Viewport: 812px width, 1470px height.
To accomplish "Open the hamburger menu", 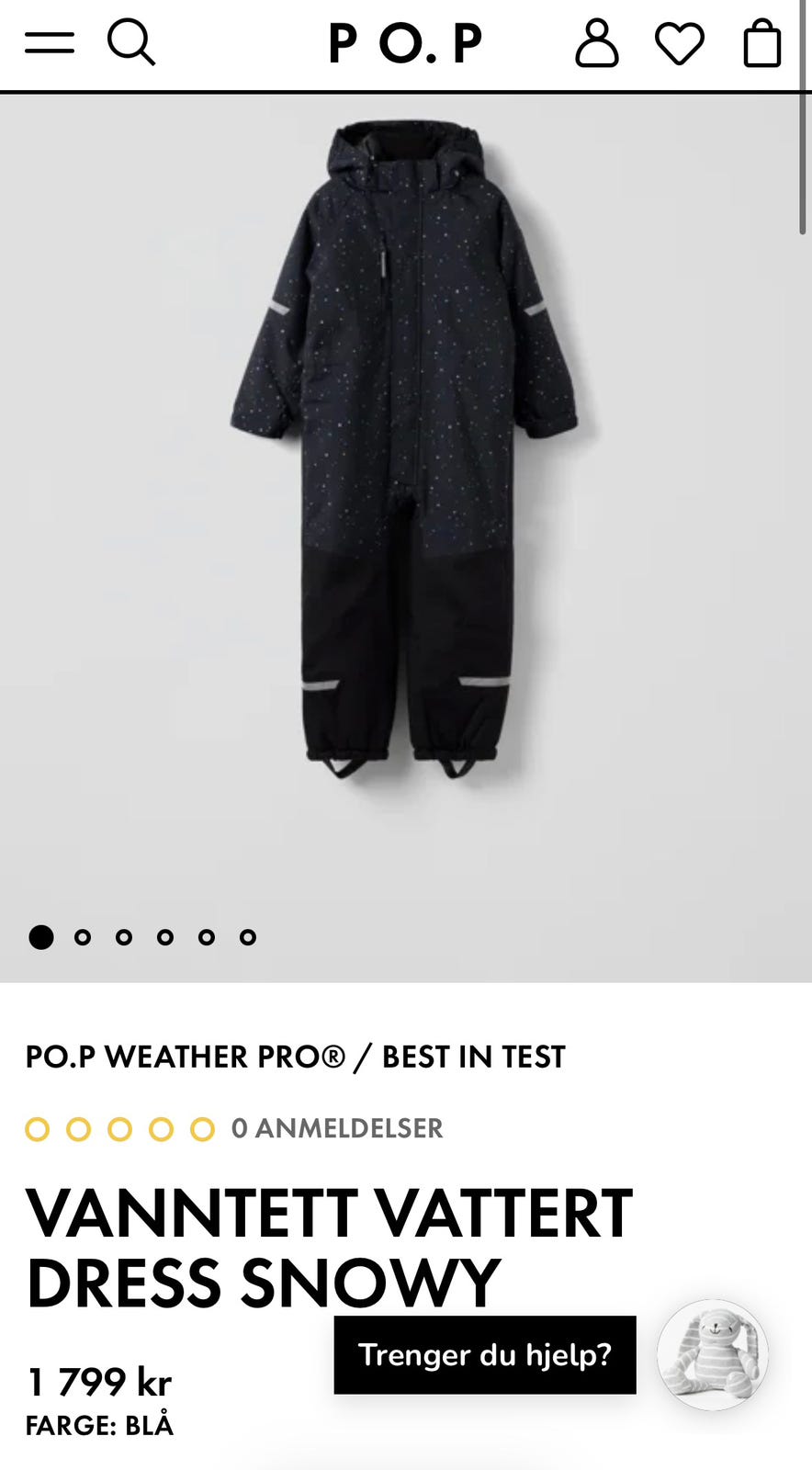I will pos(50,43).
